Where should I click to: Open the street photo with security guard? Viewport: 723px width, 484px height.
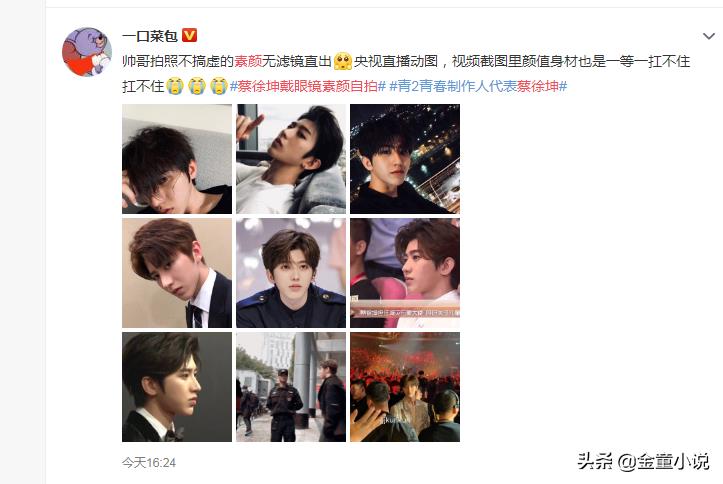click(291, 387)
